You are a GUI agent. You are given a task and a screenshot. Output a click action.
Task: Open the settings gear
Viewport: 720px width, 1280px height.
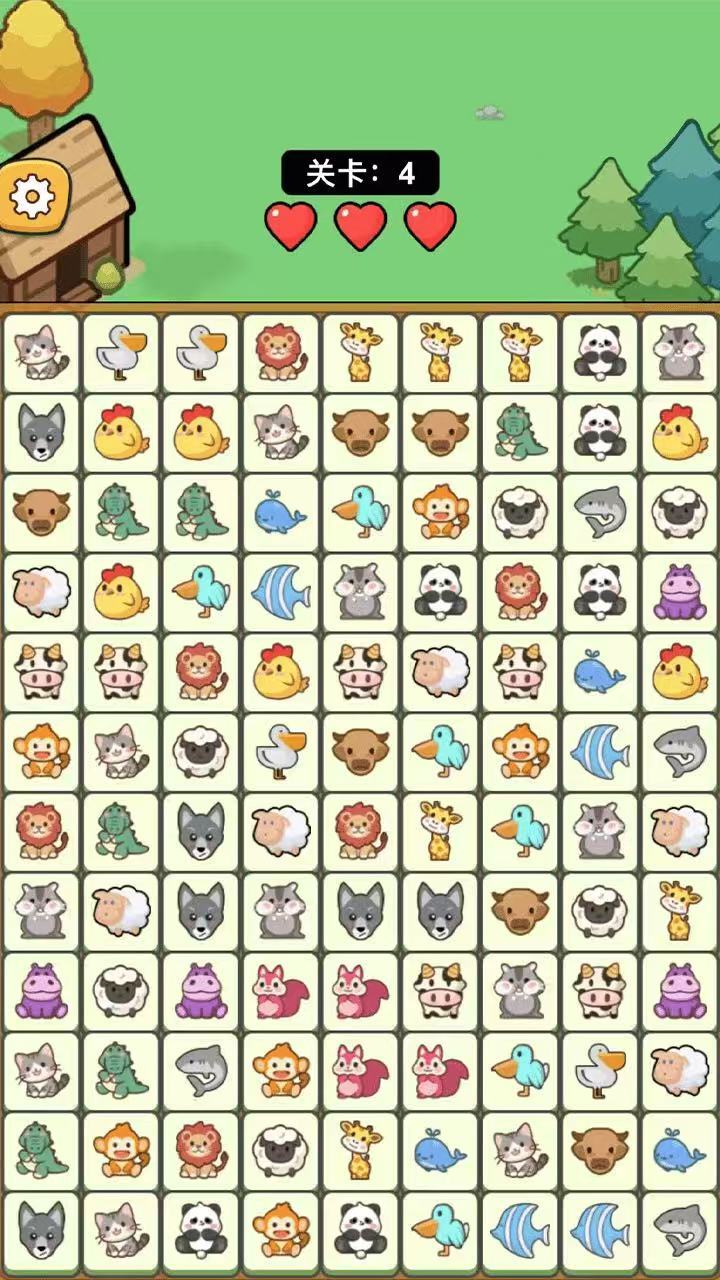tap(32, 197)
